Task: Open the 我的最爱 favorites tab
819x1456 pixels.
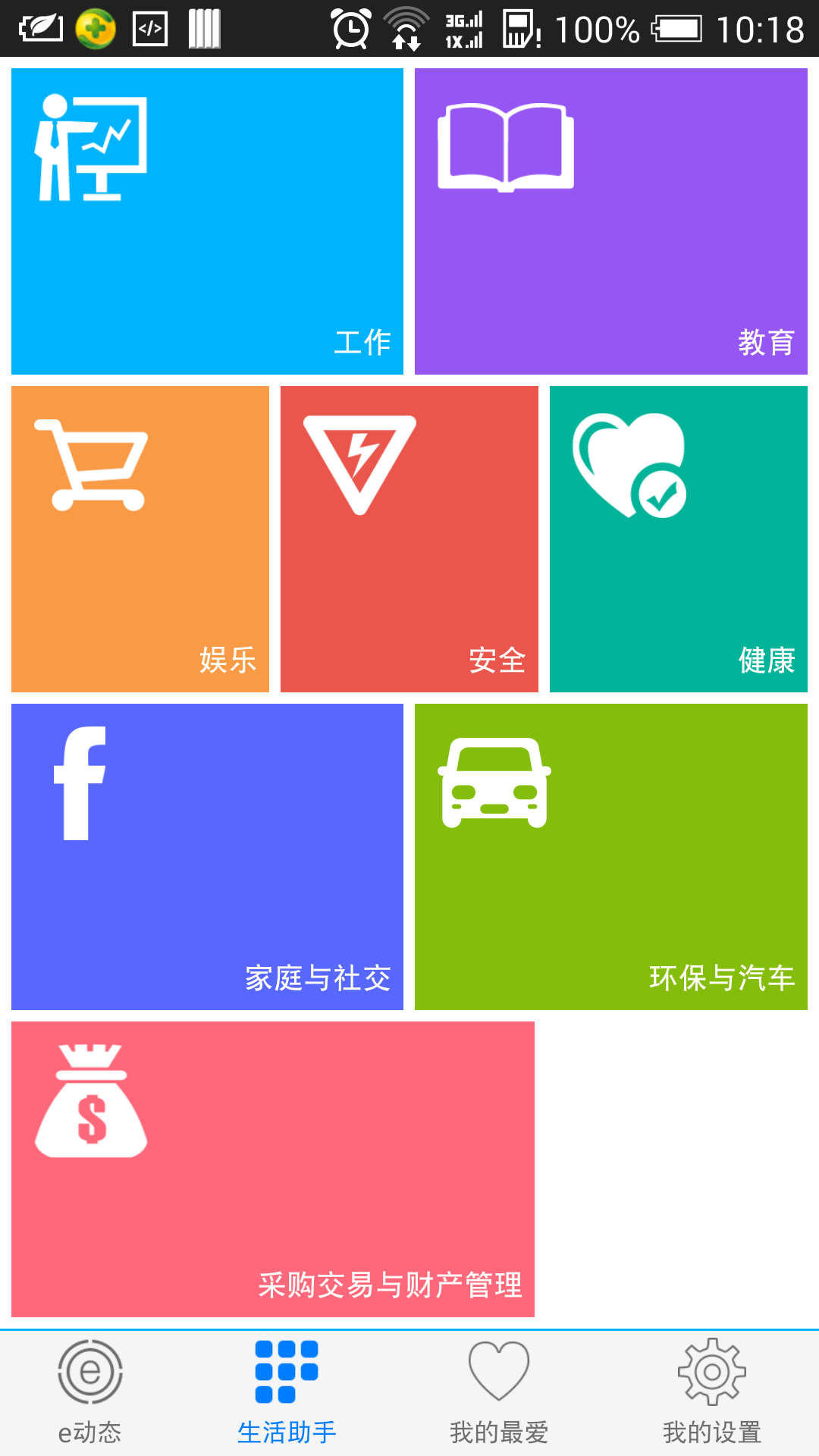Action: pyautogui.click(x=498, y=1395)
